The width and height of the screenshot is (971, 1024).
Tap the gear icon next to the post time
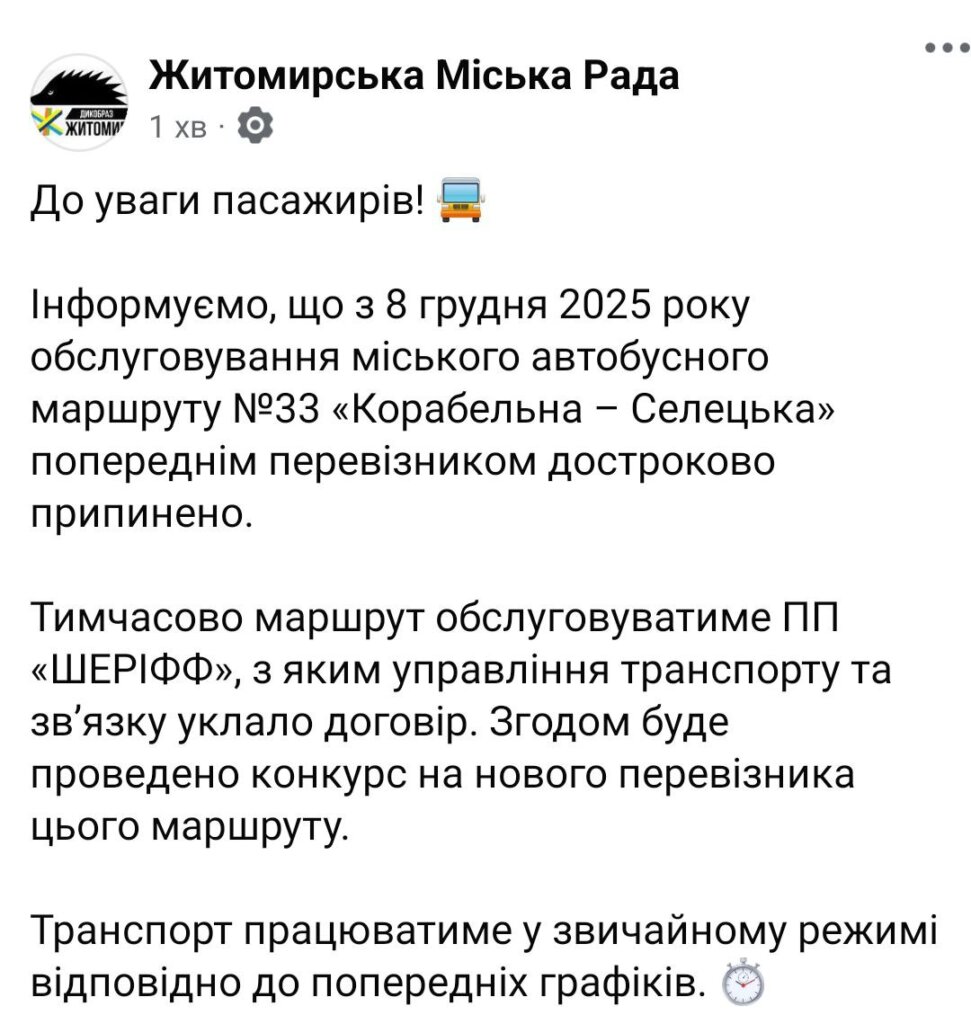pos(255,126)
